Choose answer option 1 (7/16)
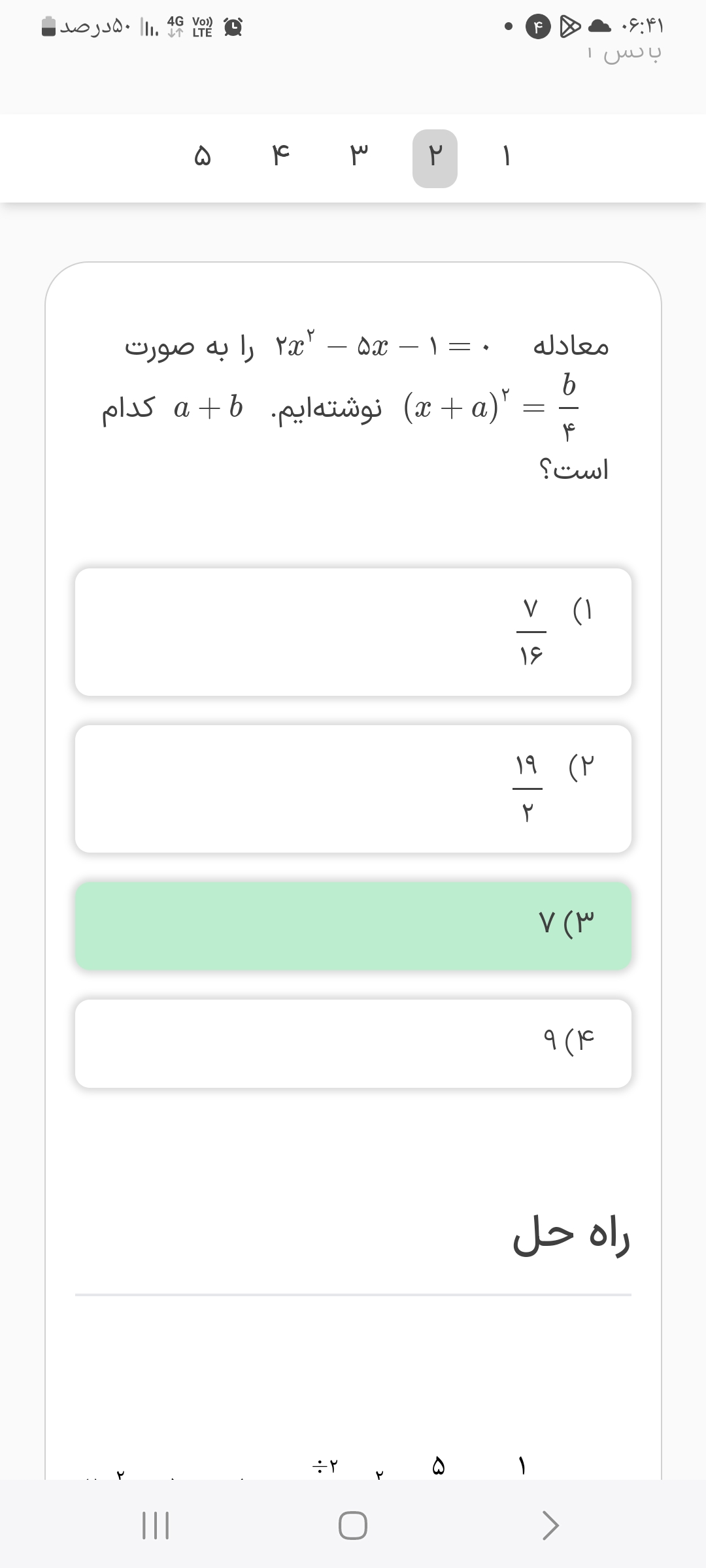Viewport: 706px width, 1568px height. [353, 631]
